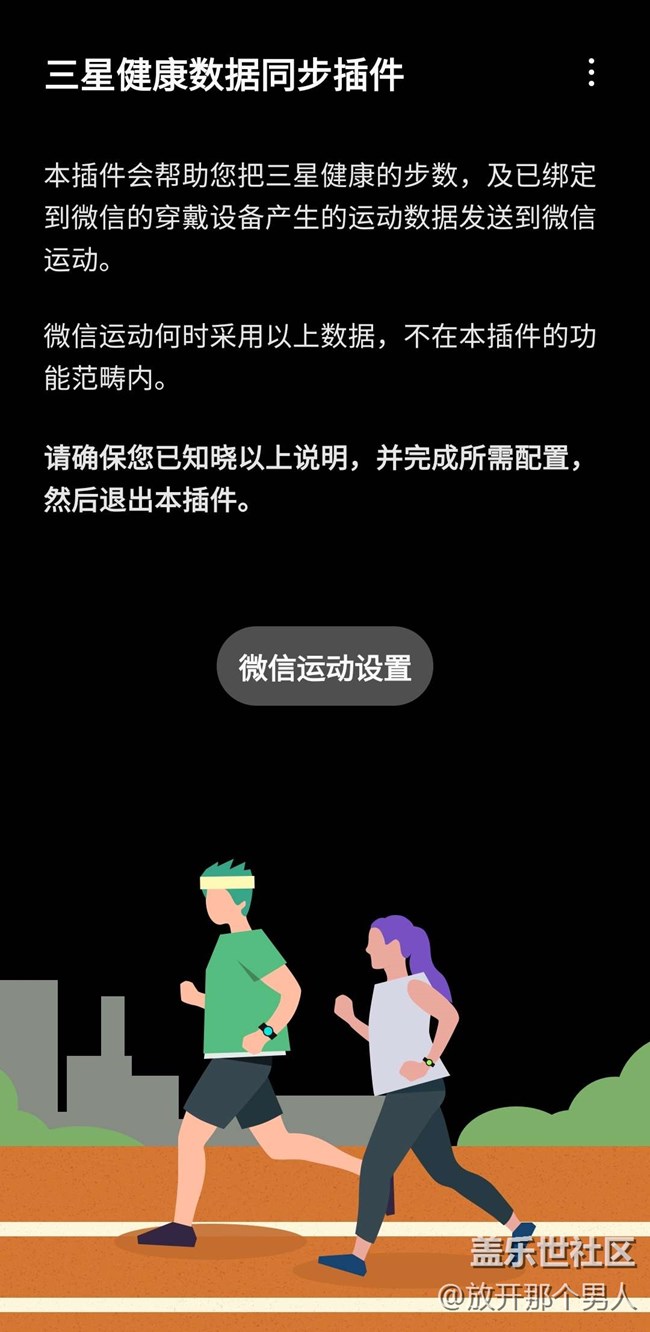The width and height of the screenshot is (650, 1332).
Task: Open the three-dot overflow menu
Action: coord(591,72)
